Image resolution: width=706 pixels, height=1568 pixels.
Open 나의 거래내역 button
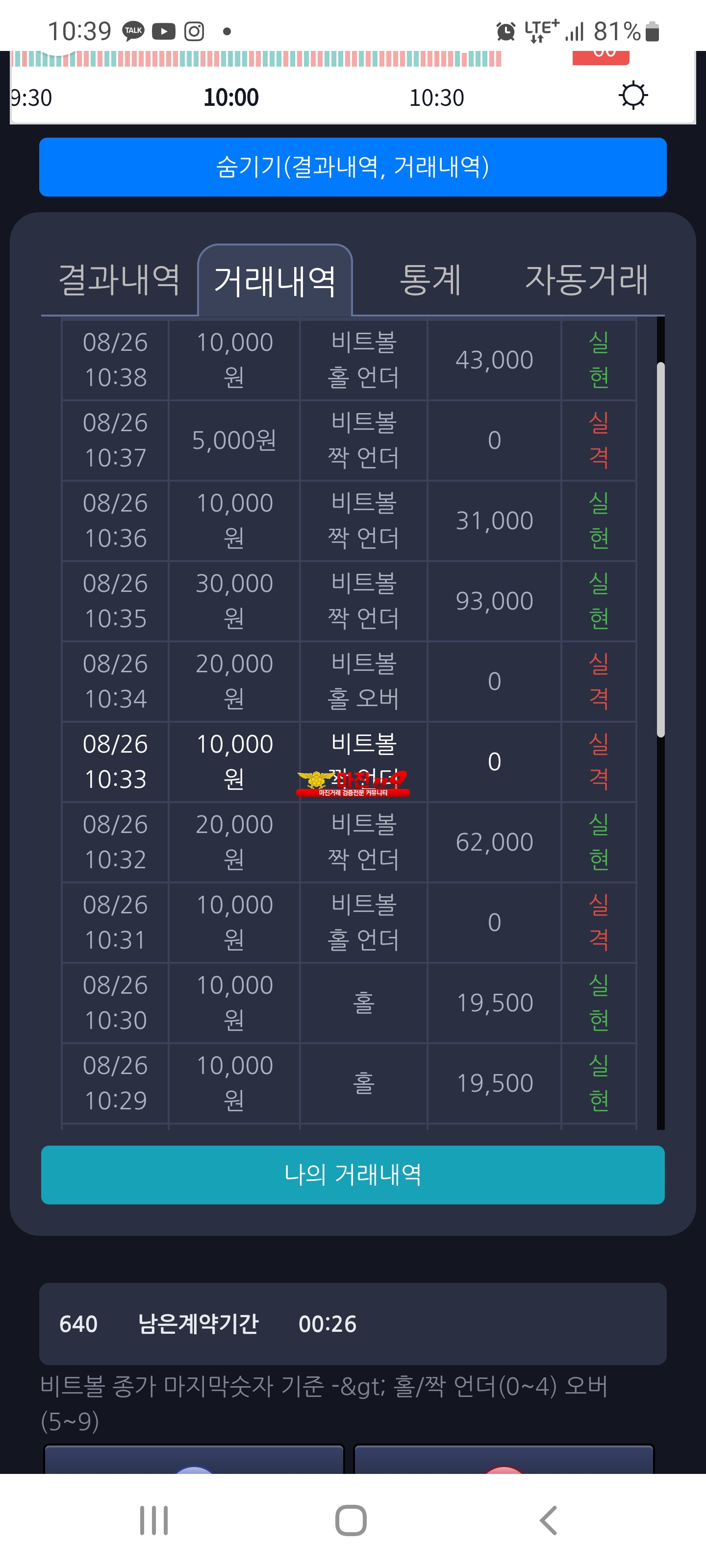(x=353, y=1175)
